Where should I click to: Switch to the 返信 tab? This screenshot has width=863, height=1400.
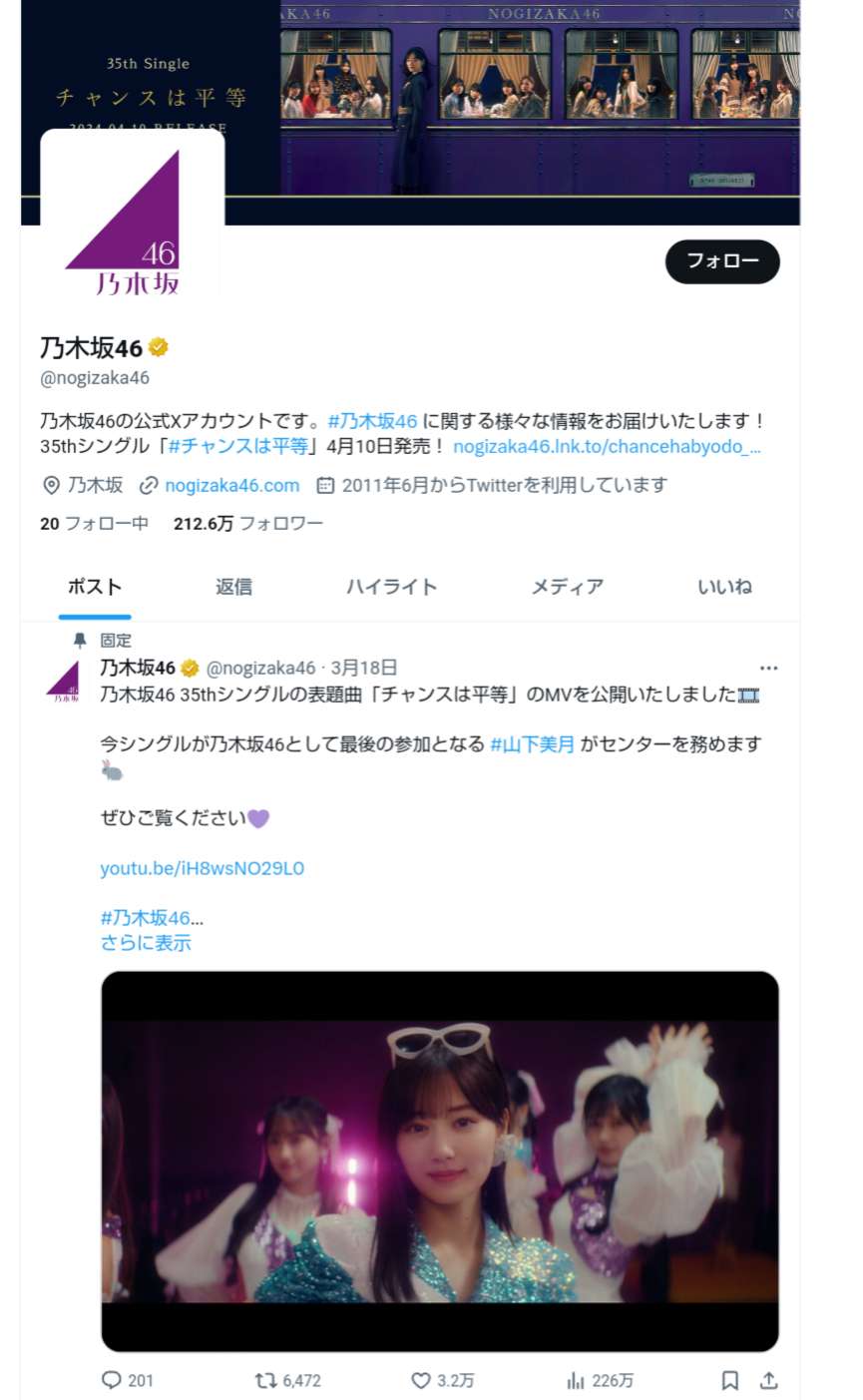pos(233,587)
